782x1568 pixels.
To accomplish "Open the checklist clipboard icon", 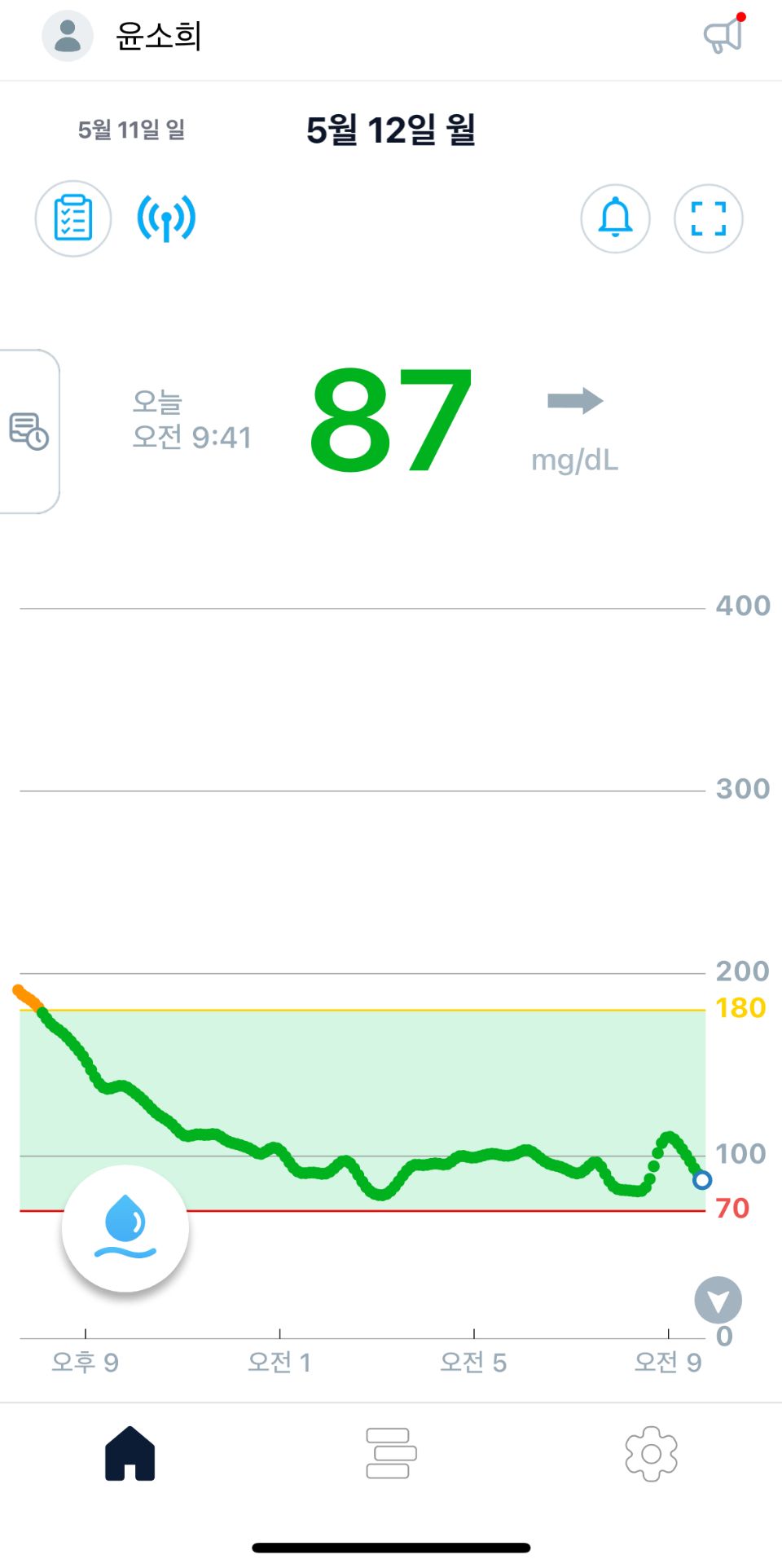I will (x=73, y=218).
